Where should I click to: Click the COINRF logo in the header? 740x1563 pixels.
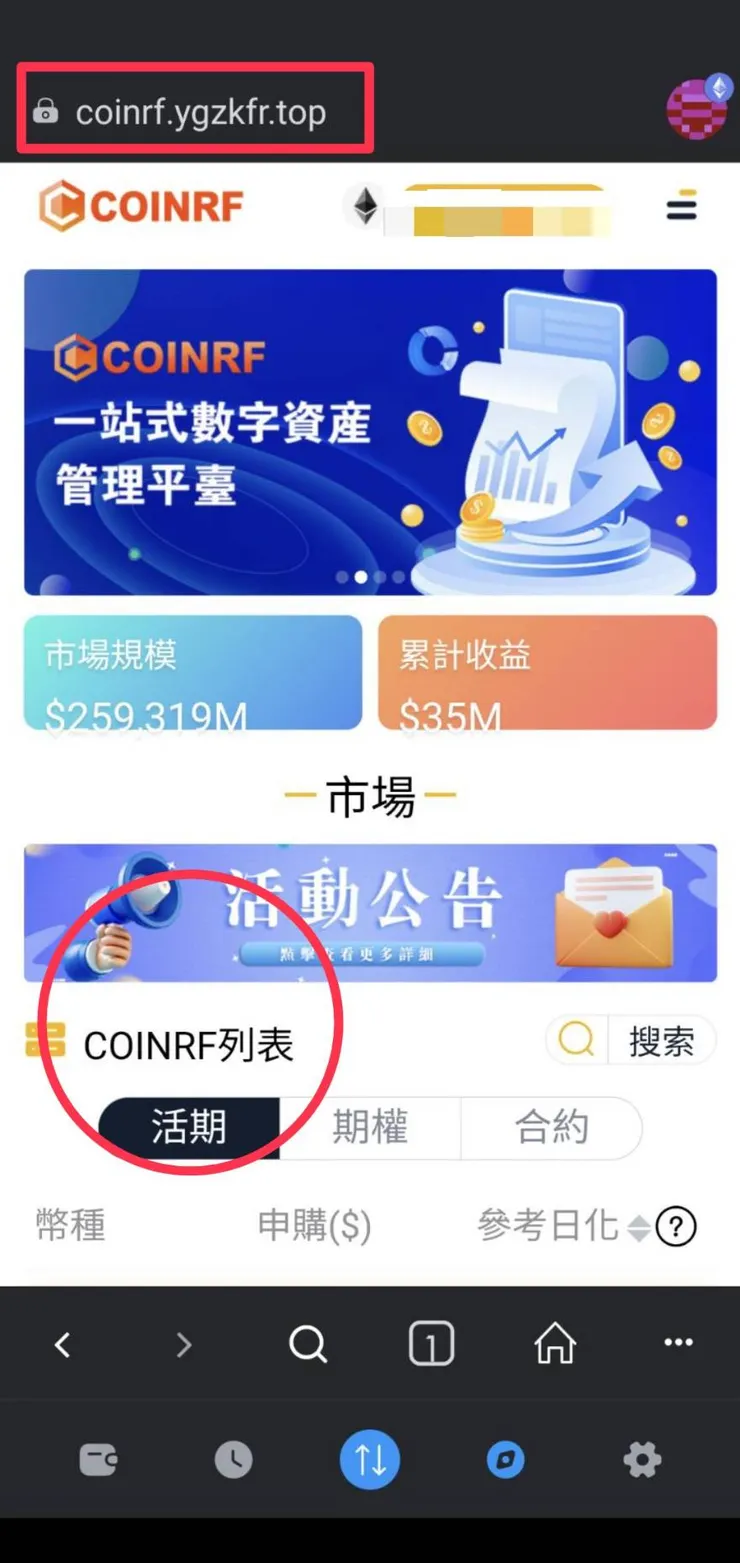pos(138,205)
